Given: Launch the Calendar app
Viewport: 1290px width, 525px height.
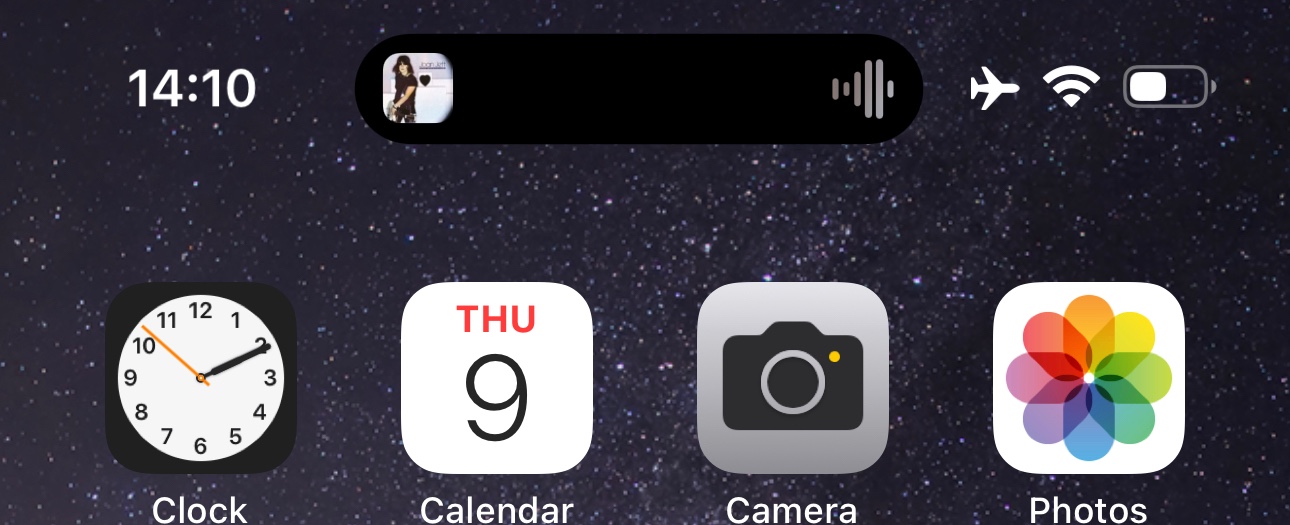Looking at the screenshot, I should point(496,378).
